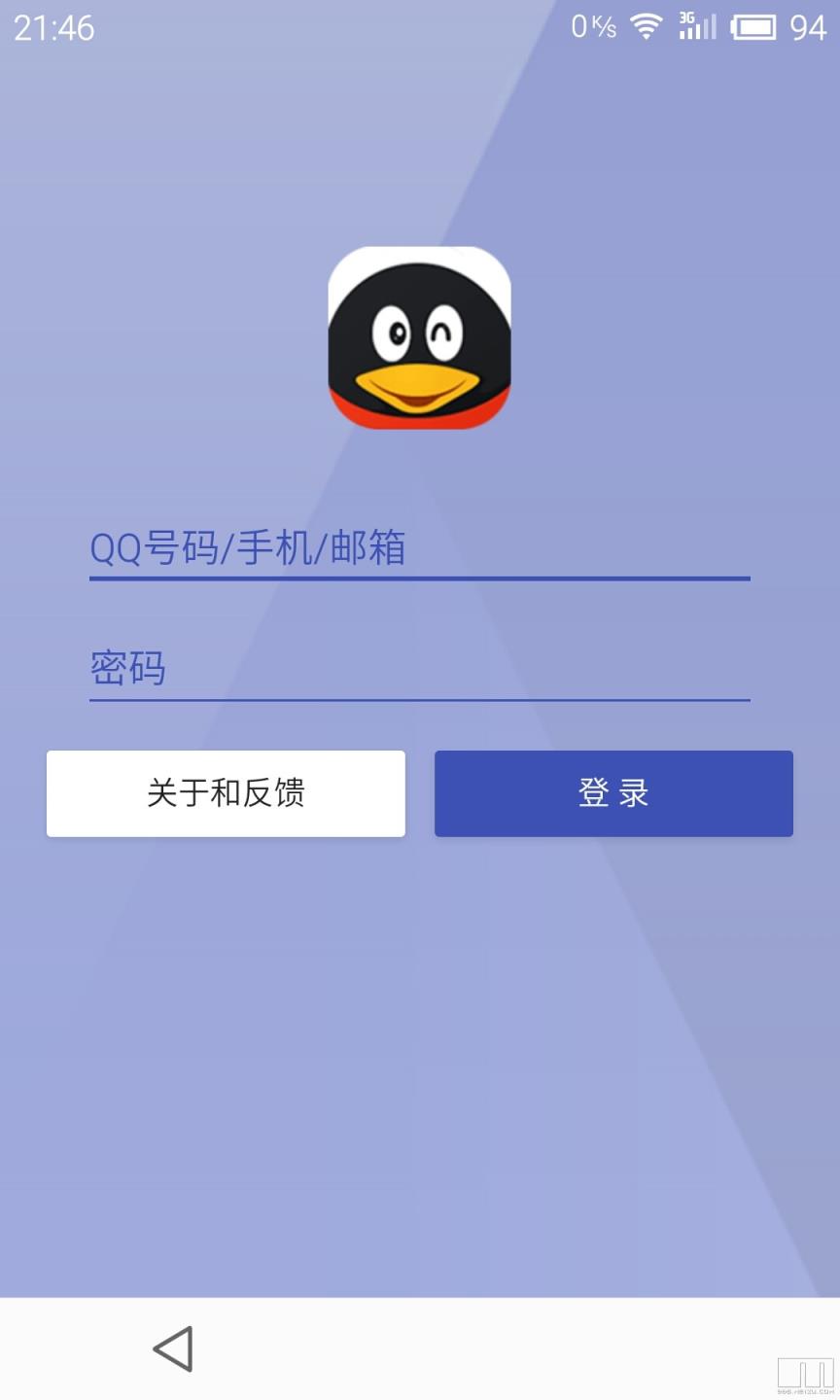
Task: Tap the underline of the password field
Action: 418,700
